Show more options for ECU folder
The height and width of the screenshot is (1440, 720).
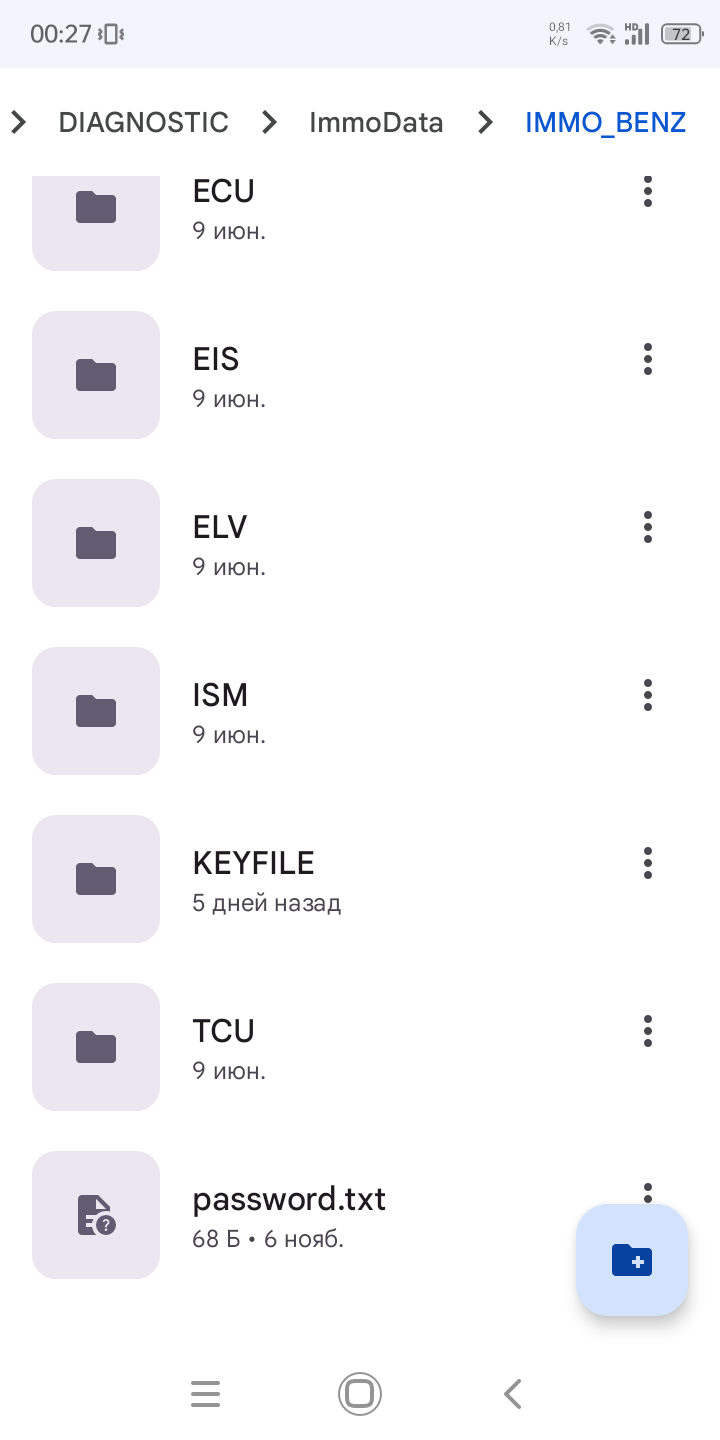(648, 191)
